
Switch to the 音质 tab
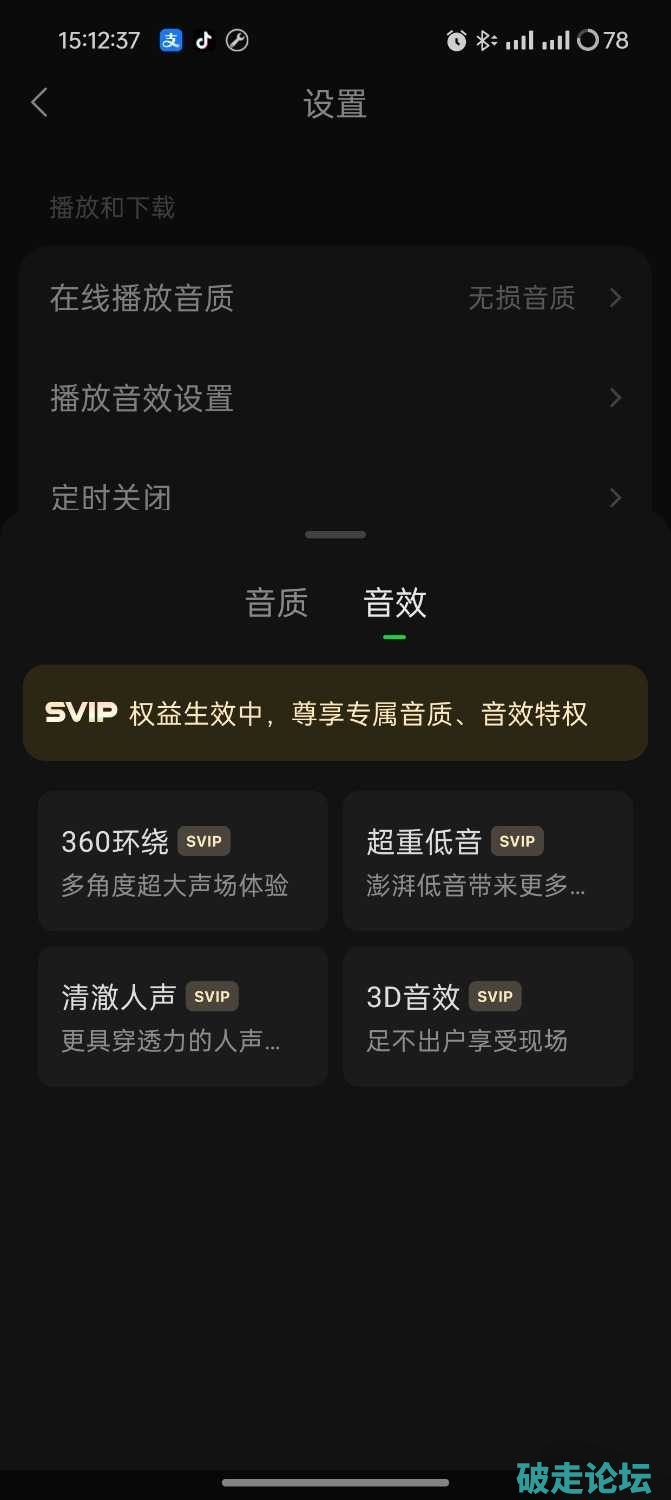pos(277,603)
